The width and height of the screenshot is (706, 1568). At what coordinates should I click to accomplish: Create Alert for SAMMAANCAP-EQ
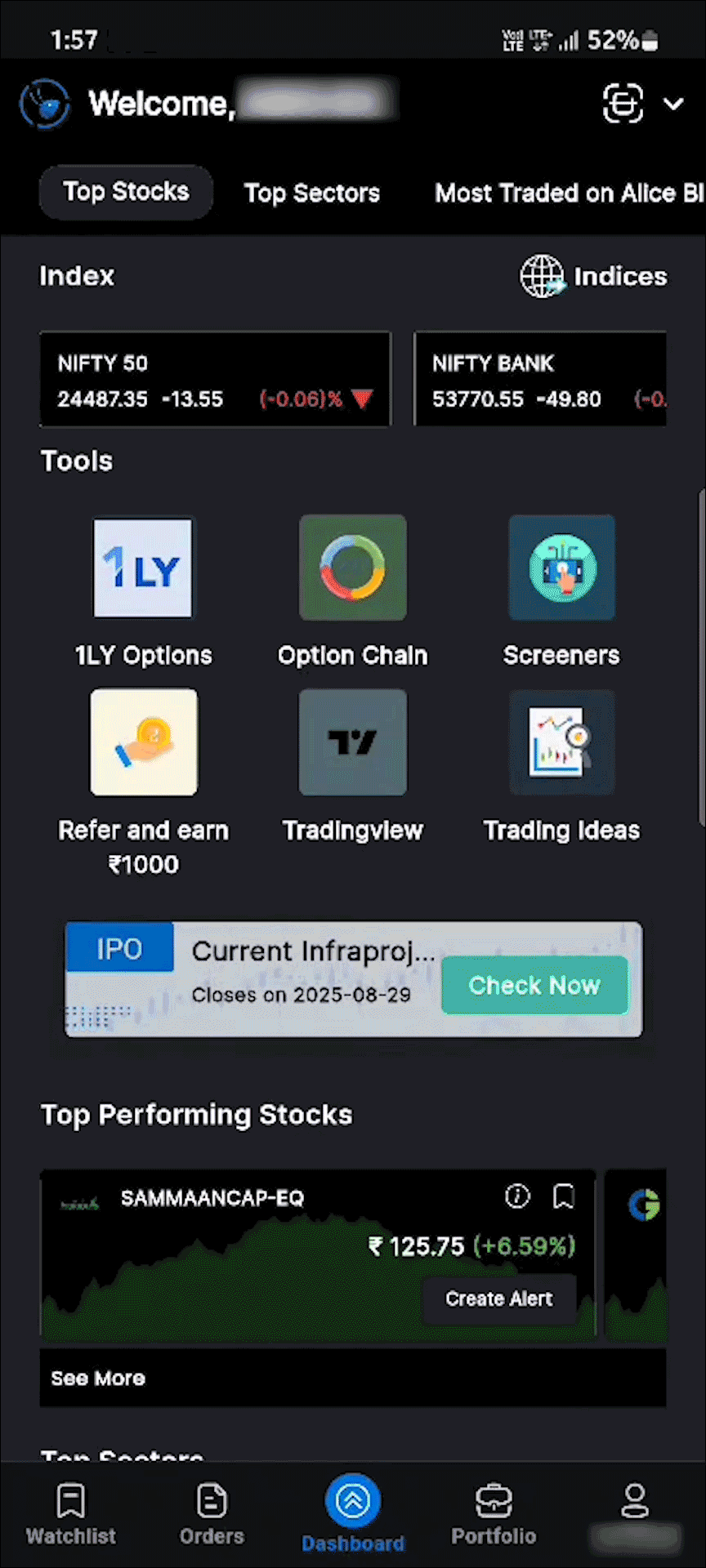click(x=498, y=1298)
